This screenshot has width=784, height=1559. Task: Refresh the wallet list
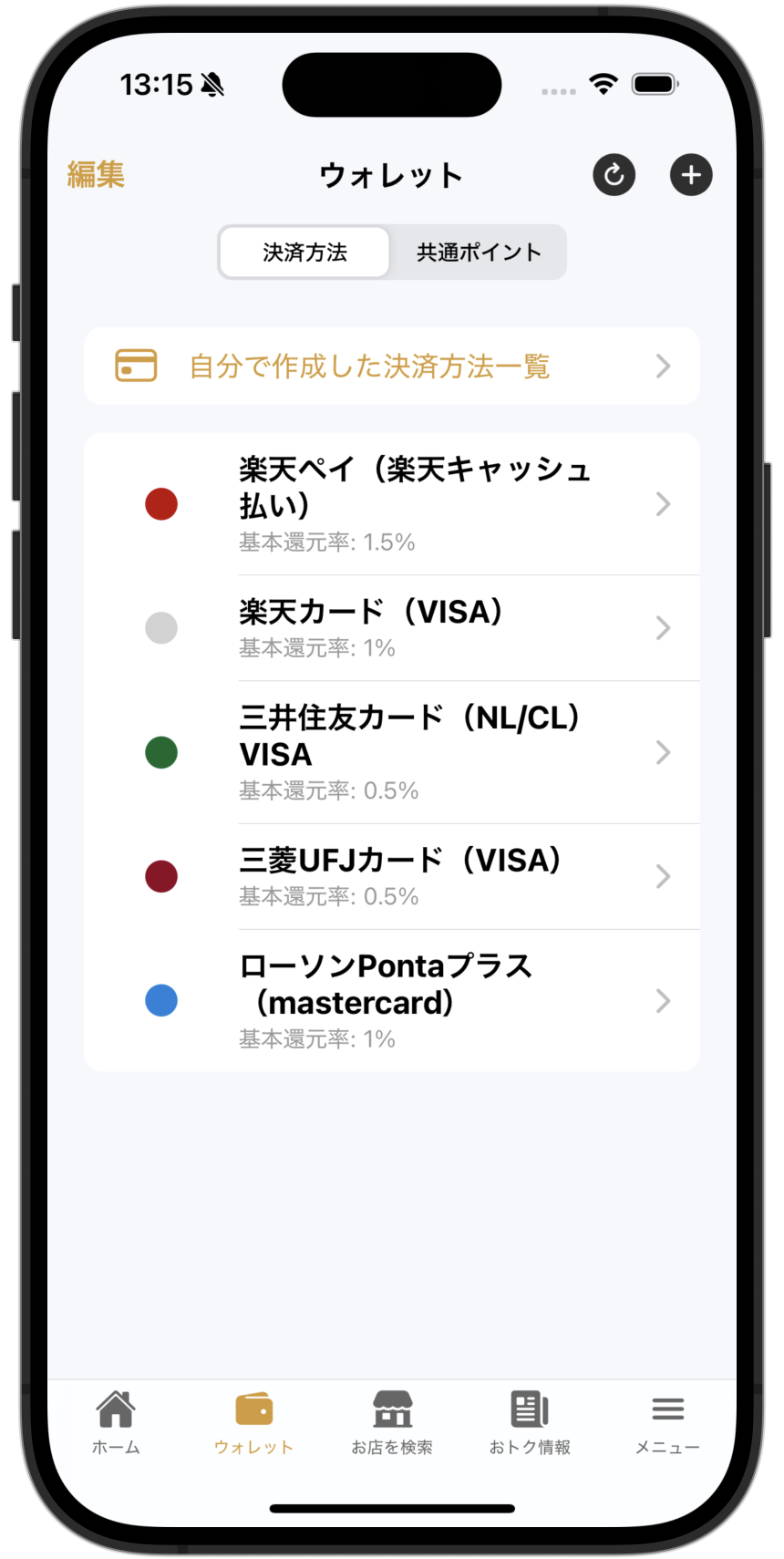pyautogui.click(x=614, y=174)
